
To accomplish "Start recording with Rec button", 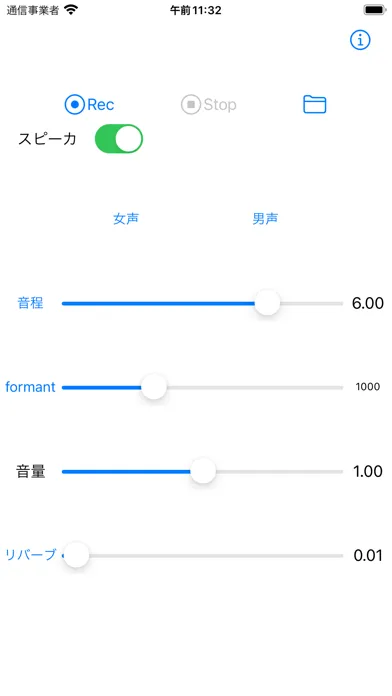I will 89,105.
